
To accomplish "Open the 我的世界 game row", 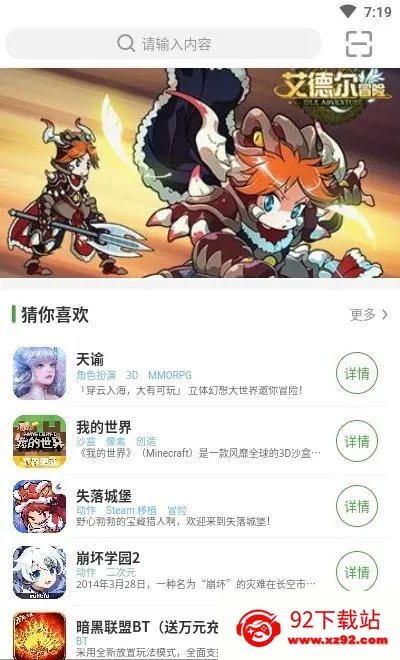I will point(200,441).
